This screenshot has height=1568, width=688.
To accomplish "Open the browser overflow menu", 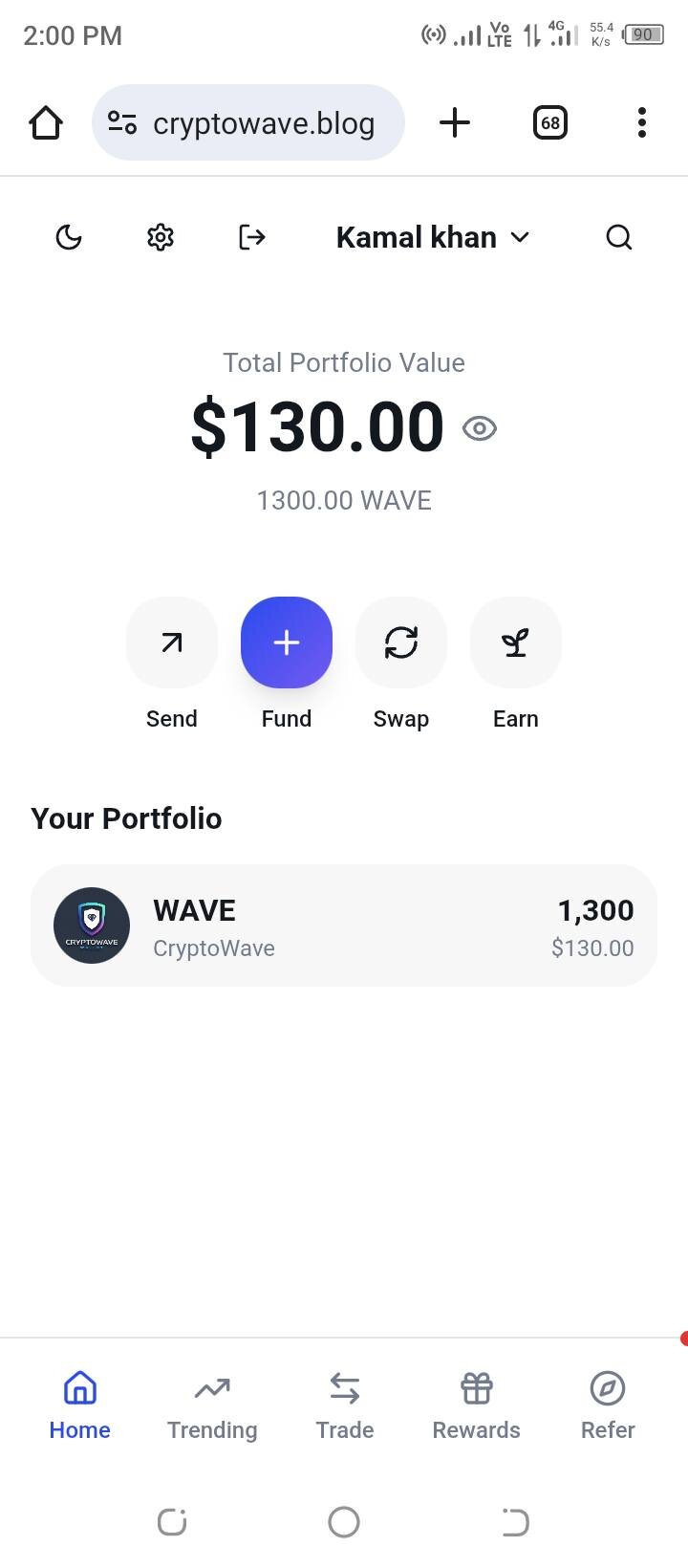I will [642, 122].
